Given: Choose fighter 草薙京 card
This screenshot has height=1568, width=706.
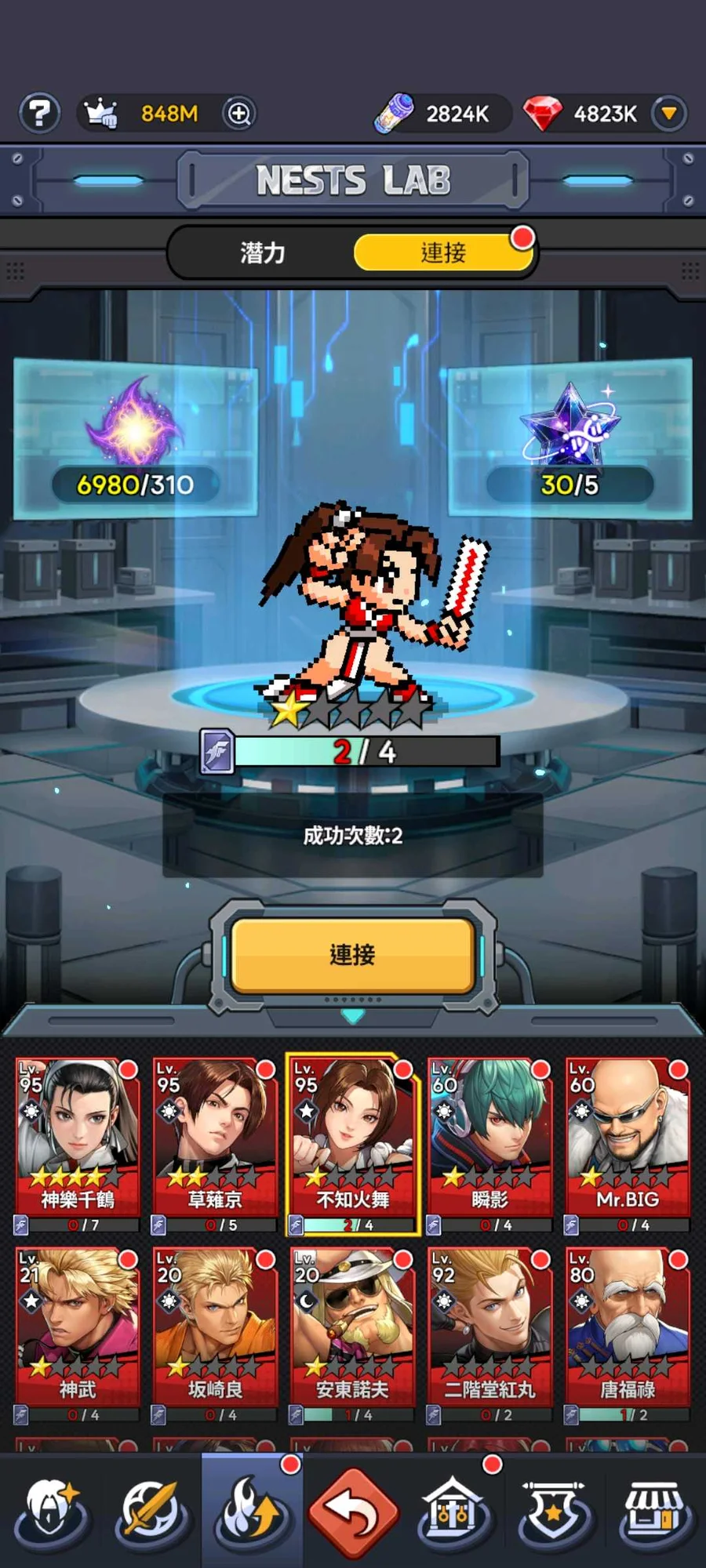Looking at the screenshot, I should [x=215, y=1145].
